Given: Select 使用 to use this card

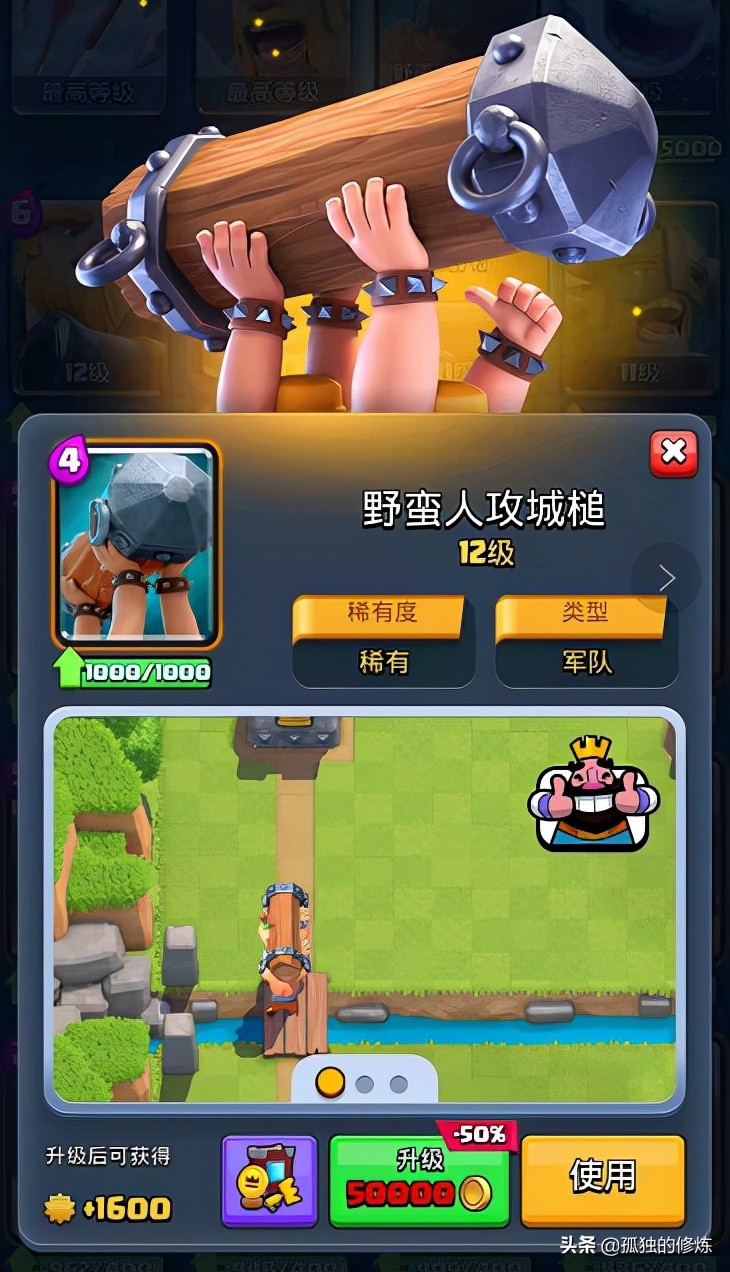Looking at the screenshot, I should pos(603,1180).
